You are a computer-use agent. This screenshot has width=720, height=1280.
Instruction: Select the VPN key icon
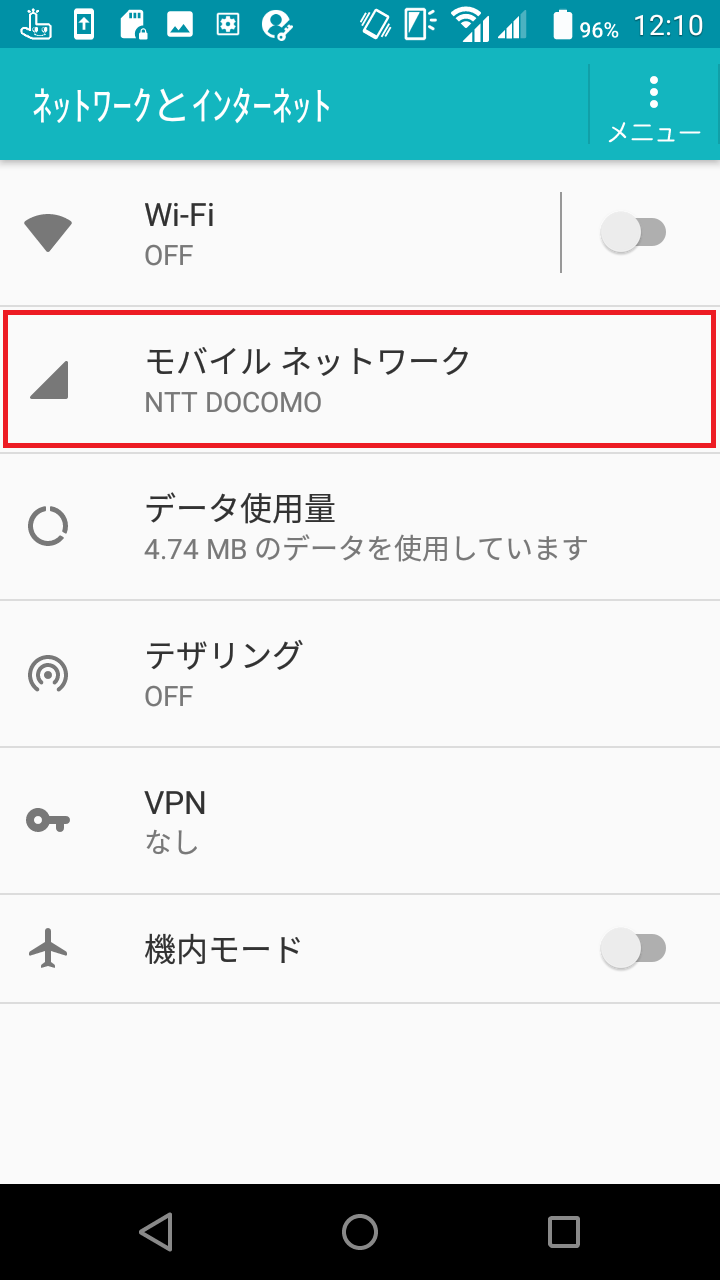point(48,819)
